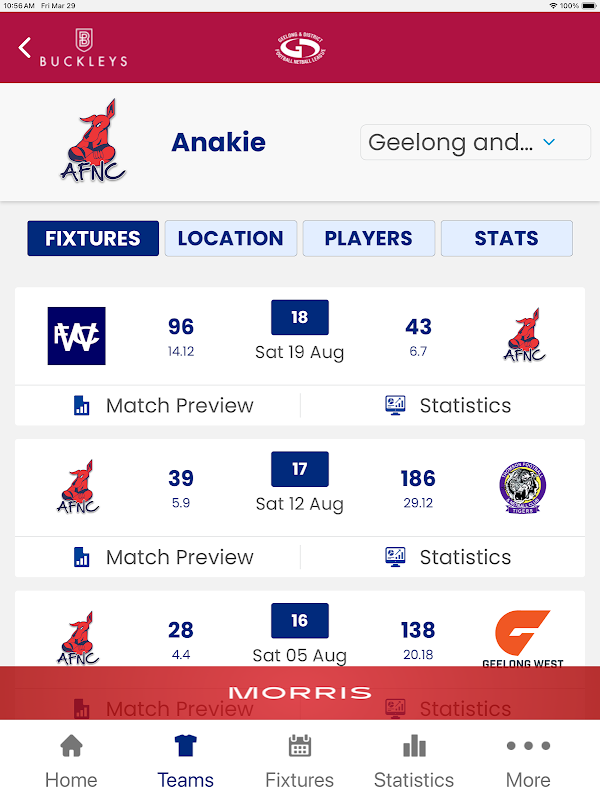
Task: Tap the Morris sponsor banner
Action: (300, 692)
